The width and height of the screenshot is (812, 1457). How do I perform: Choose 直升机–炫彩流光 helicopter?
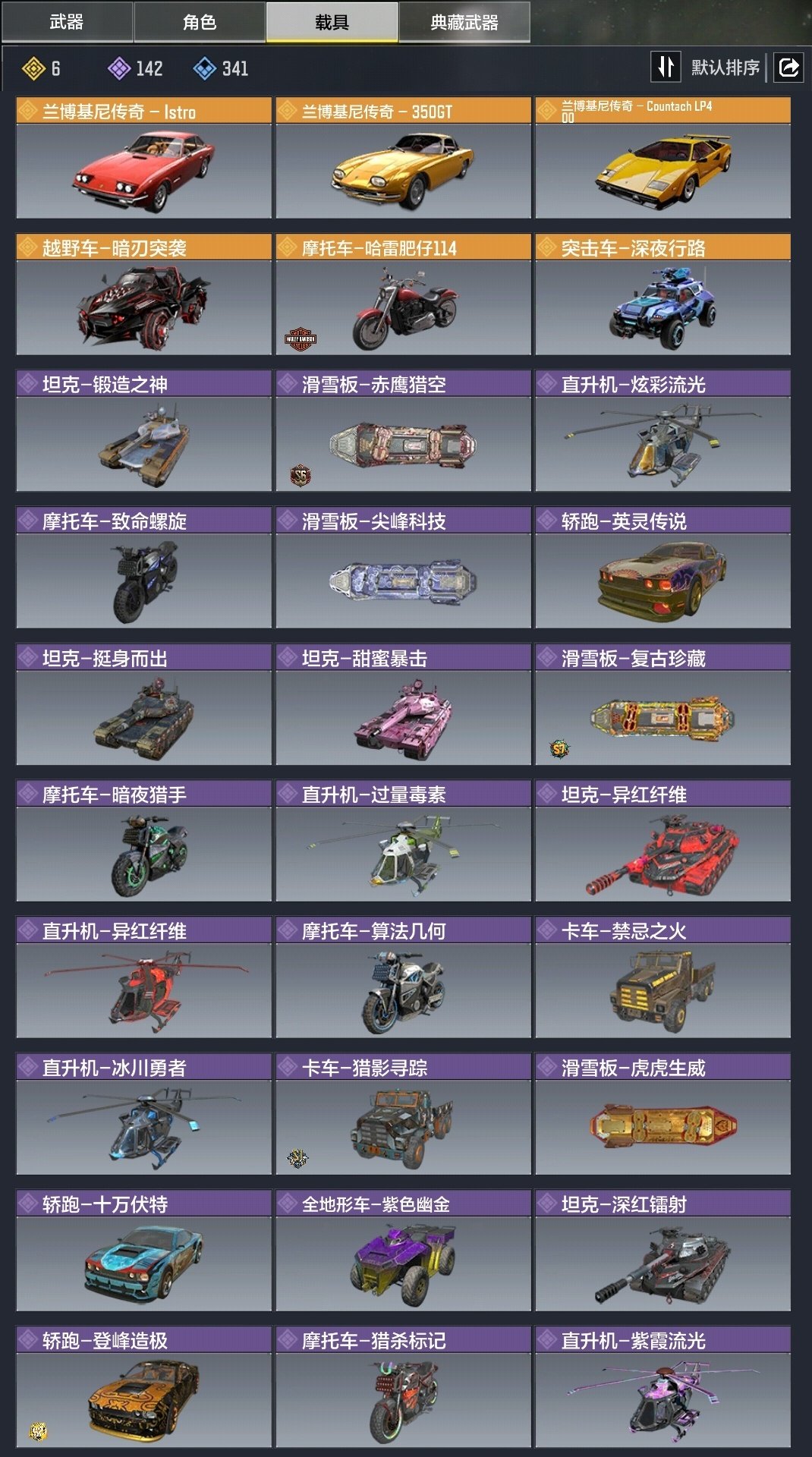(663, 432)
